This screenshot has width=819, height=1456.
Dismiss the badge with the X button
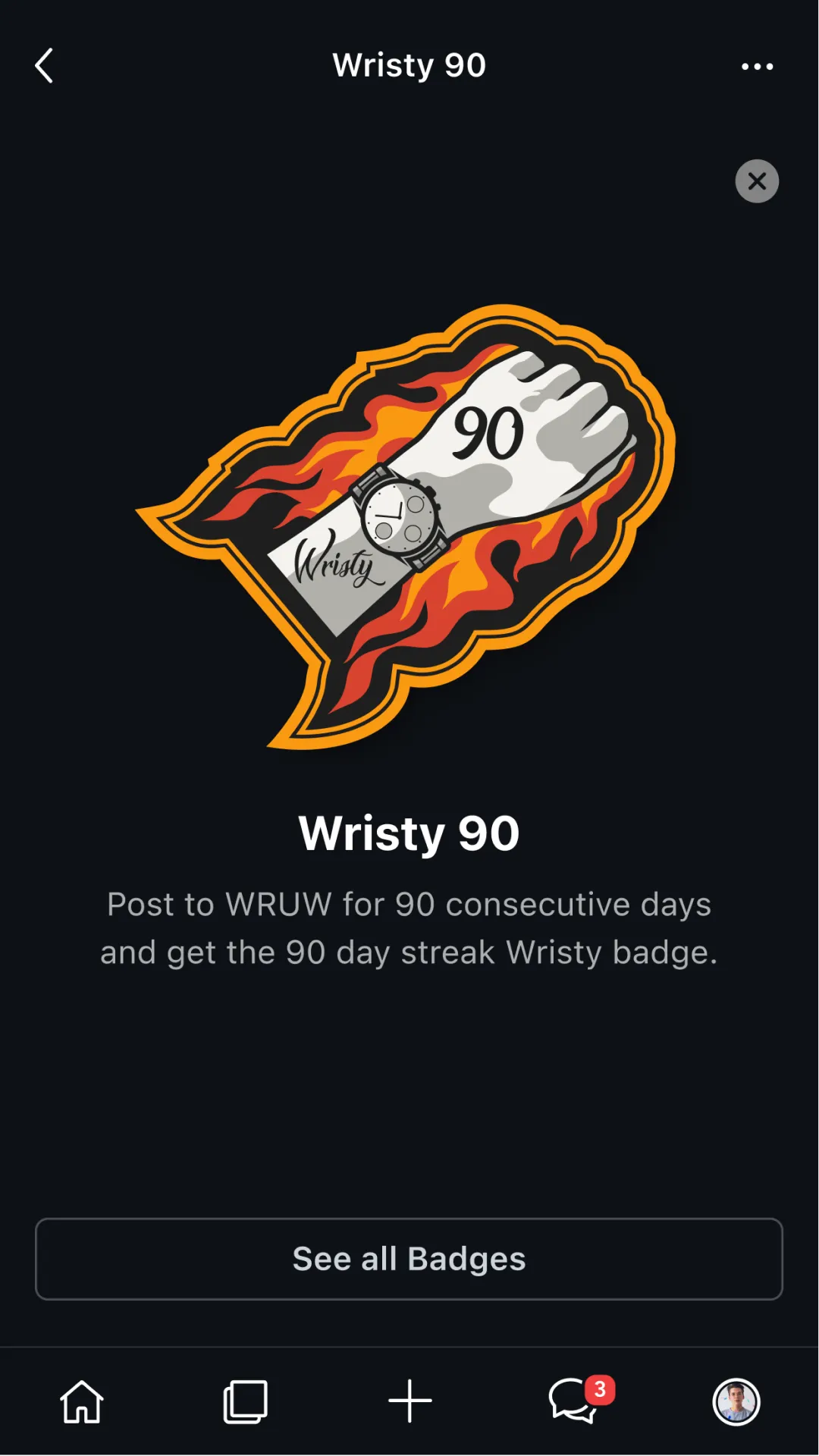click(757, 181)
